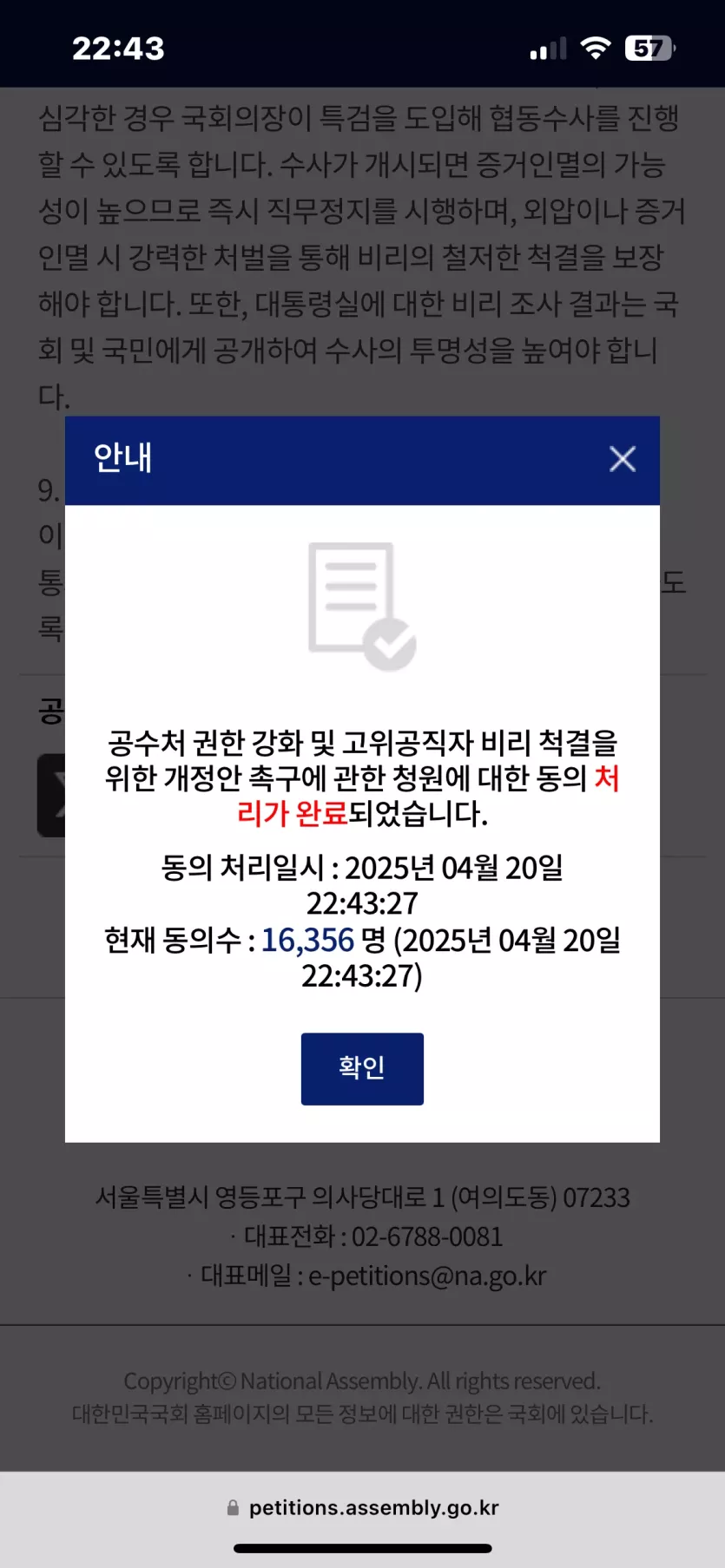Confirm with the 확인 button
The height and width of the screenshot is (1568, 725).
[x=362, y=1068]
